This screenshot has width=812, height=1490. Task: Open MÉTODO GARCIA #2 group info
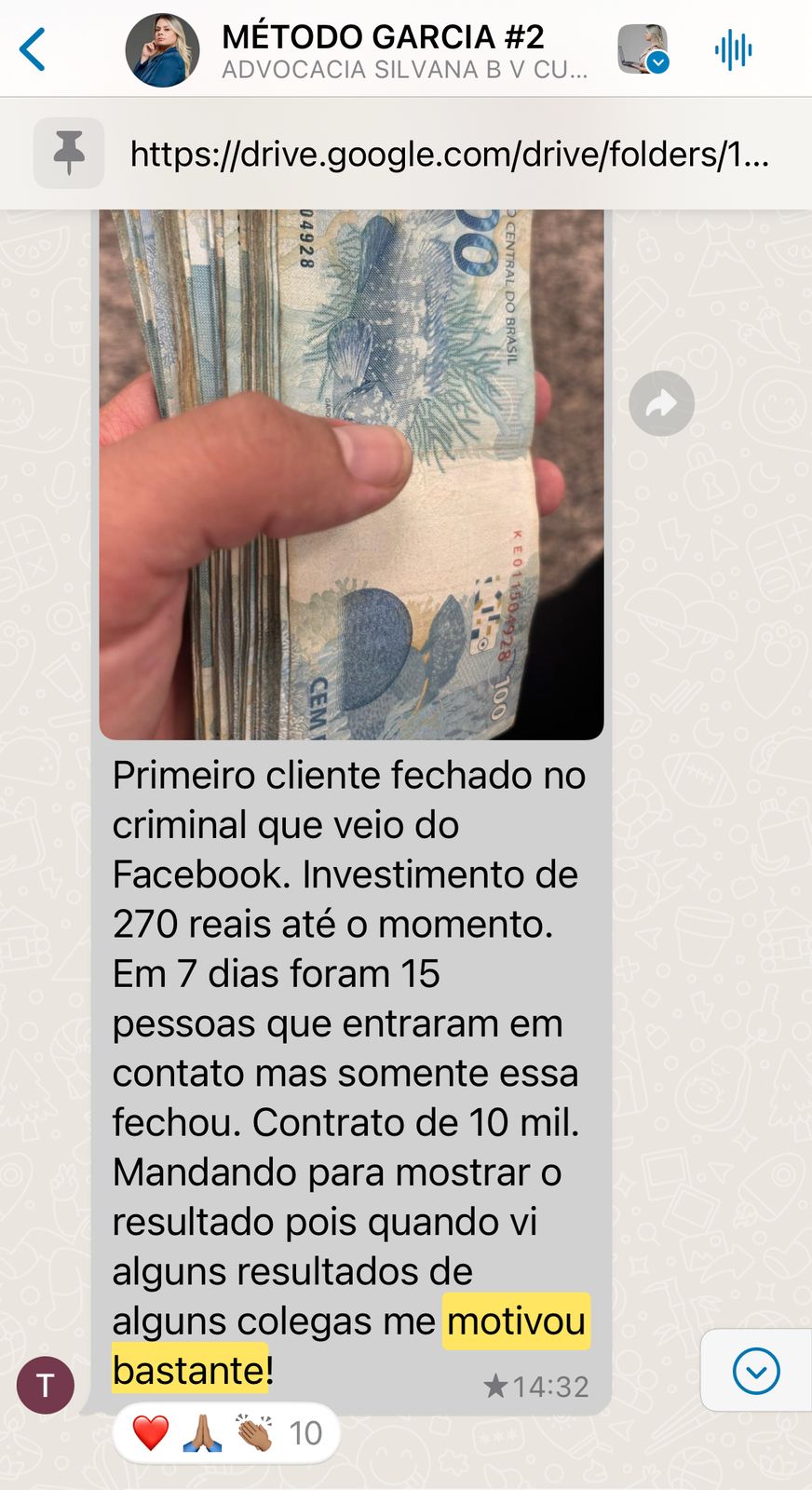pyautogui.click(x=382, y=49)
